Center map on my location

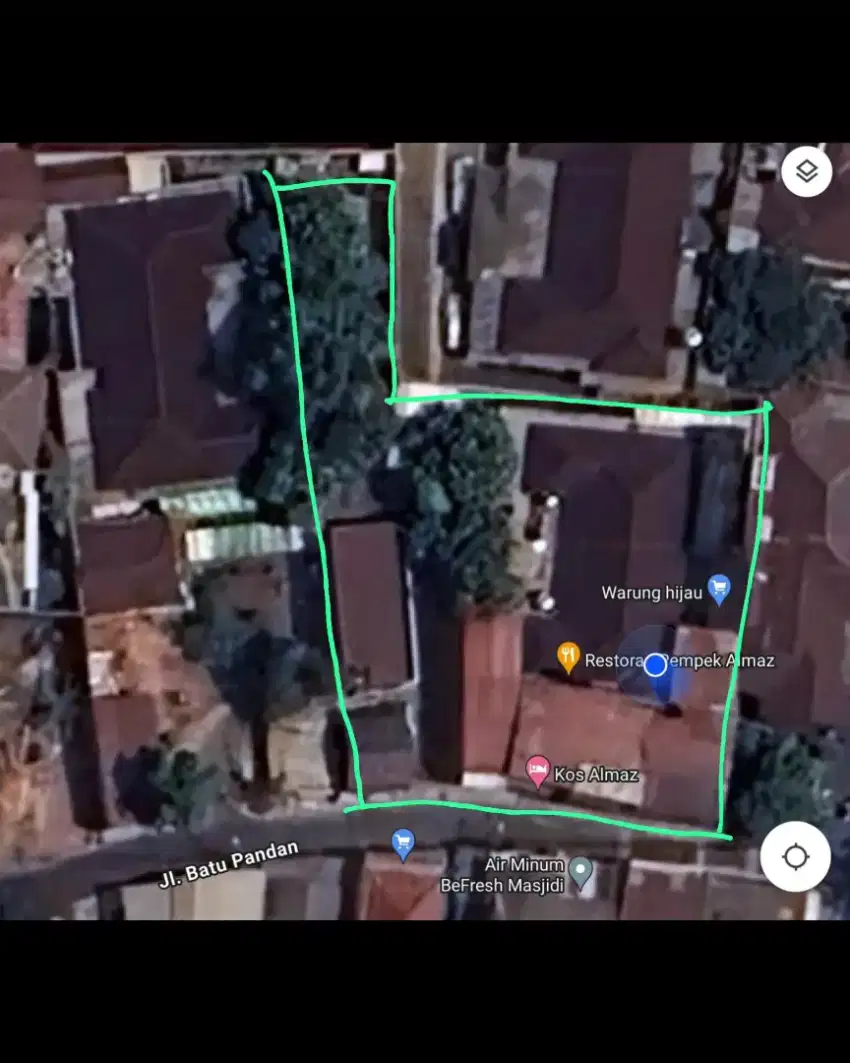pyautogui.click(x=795, y=856)
